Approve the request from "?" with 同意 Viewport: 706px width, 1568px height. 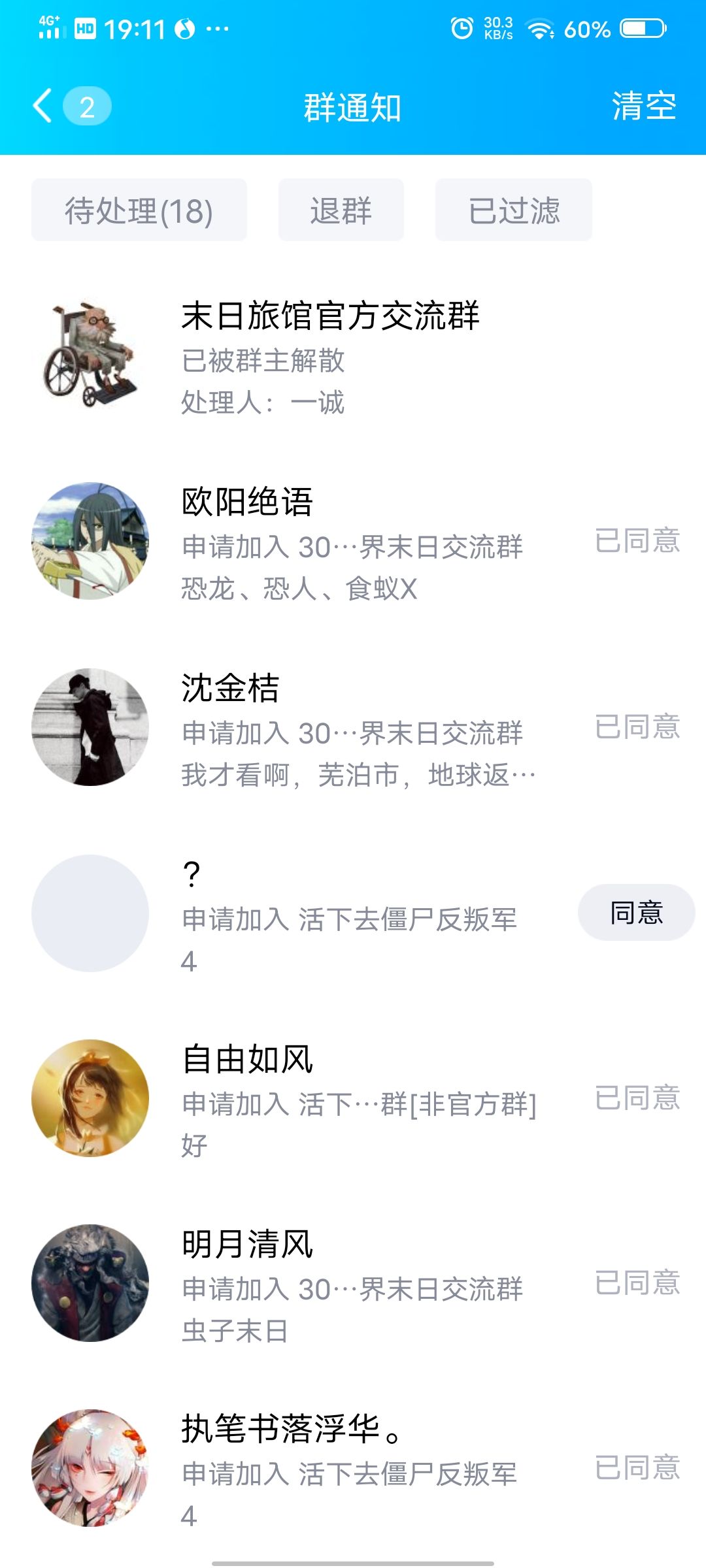(x=636, y=913)
